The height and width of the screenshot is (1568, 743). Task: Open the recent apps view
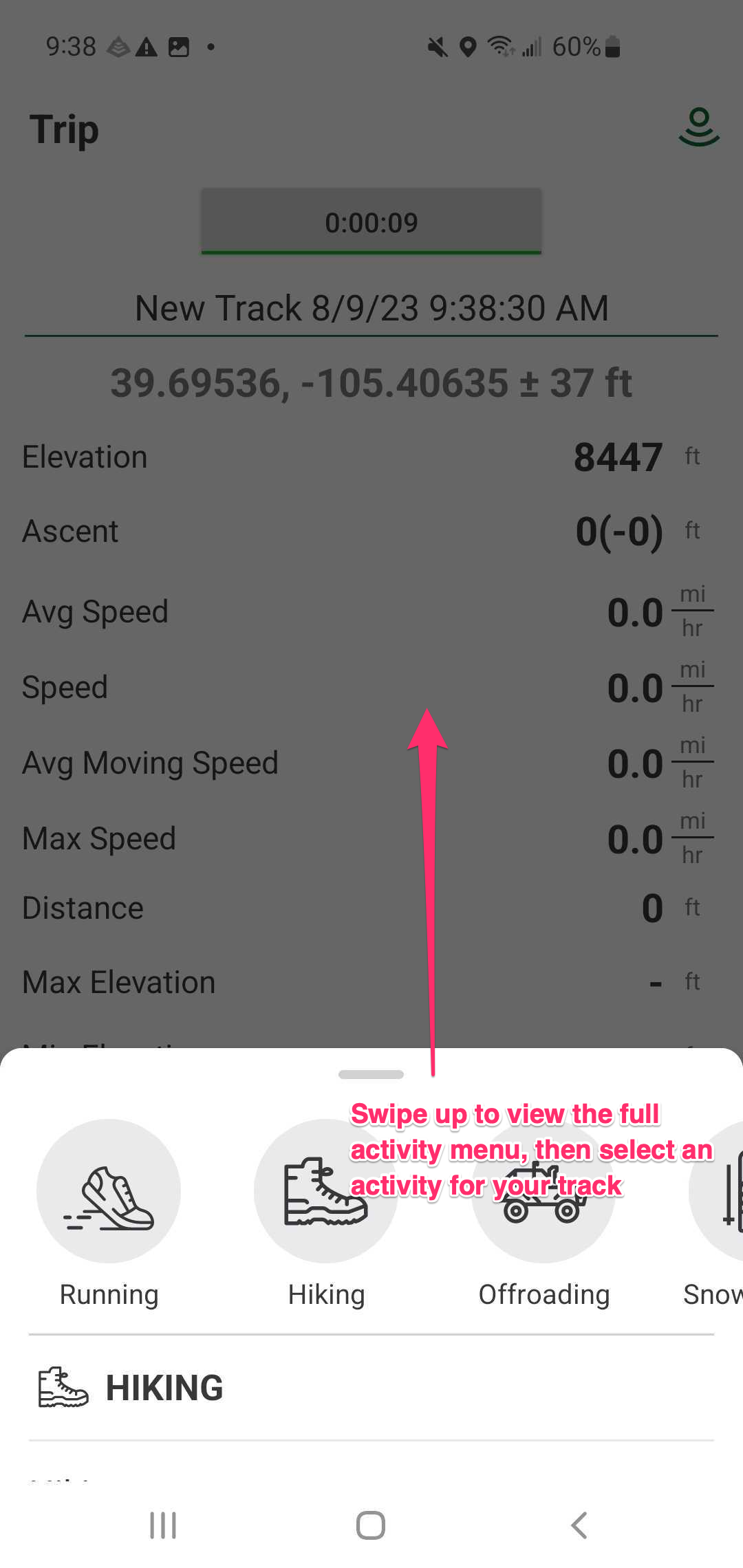point(163,1525)
